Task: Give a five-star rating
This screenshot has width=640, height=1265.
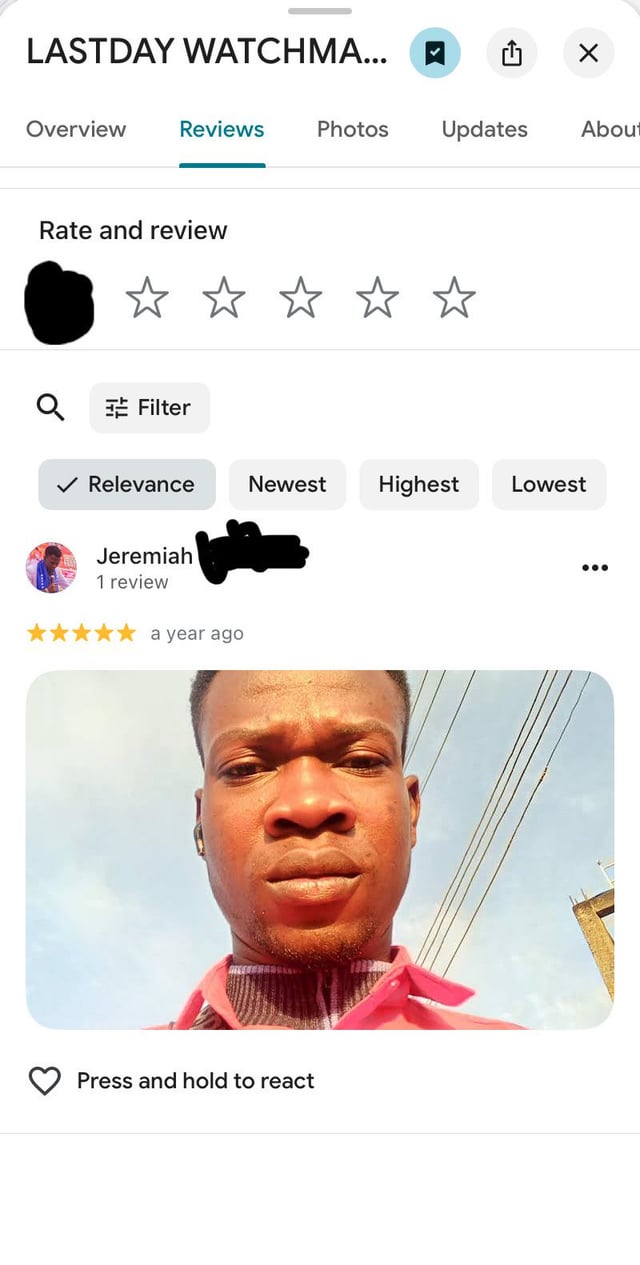Action: 454,298
